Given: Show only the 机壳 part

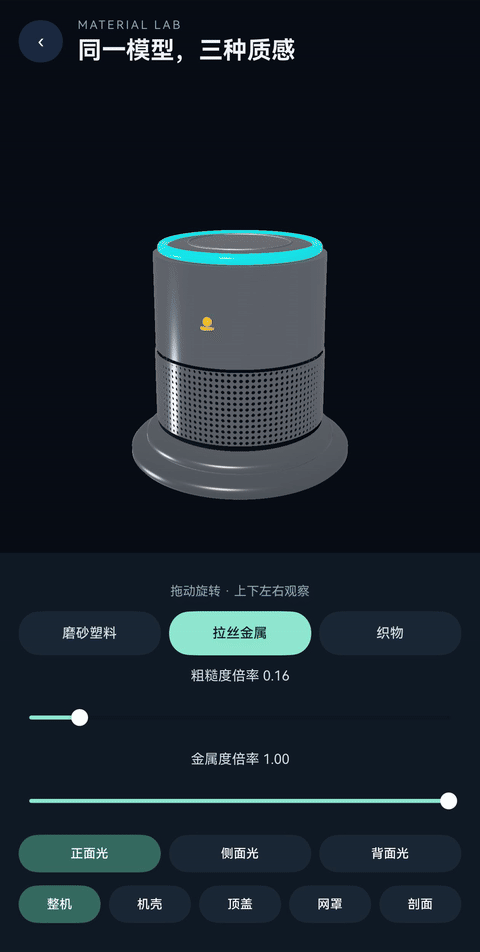Looking at the screenshot, I should pyautogui.click(x=150, y=904).
